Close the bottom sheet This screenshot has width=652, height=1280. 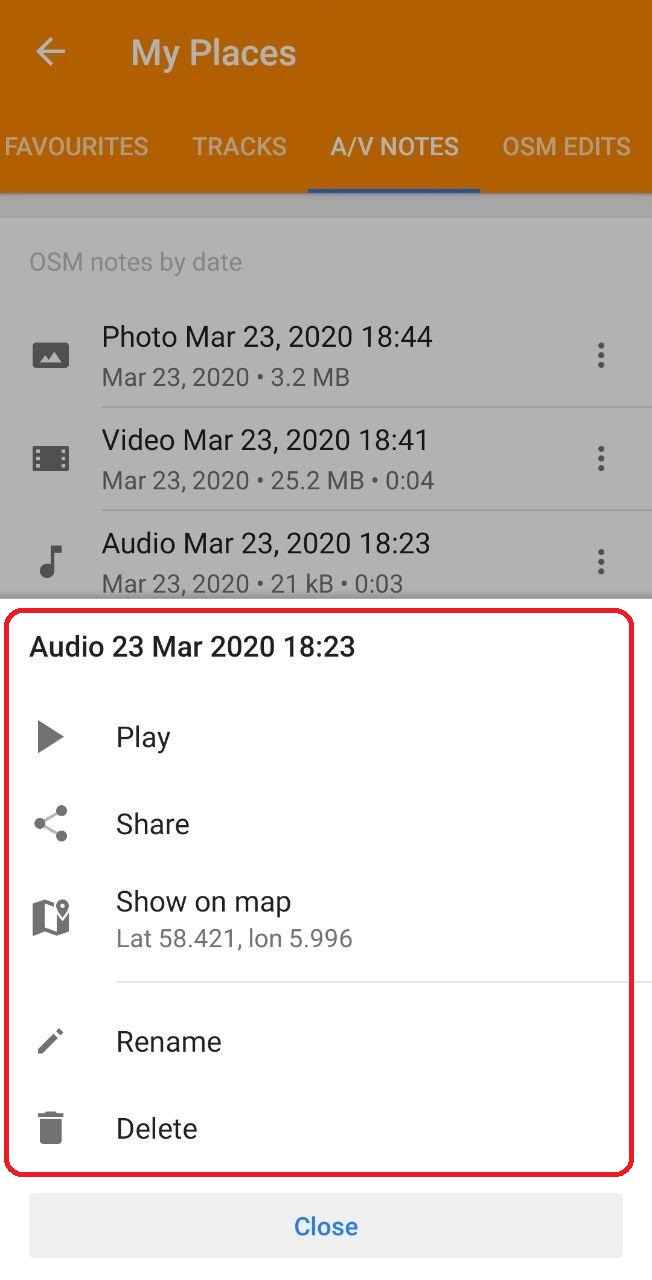326,1226
